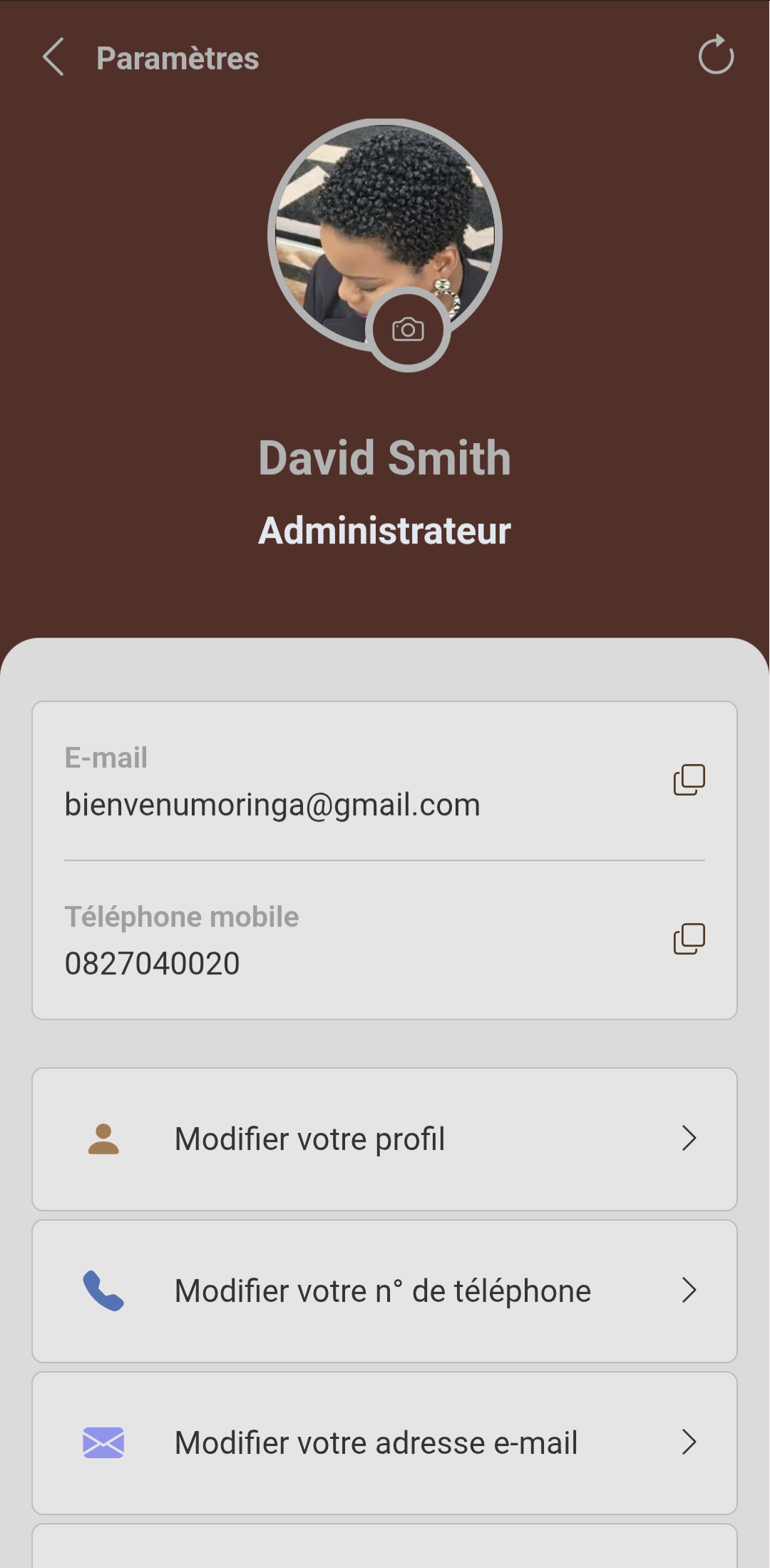Copy the mobile phone number

[x=689, y=939]
